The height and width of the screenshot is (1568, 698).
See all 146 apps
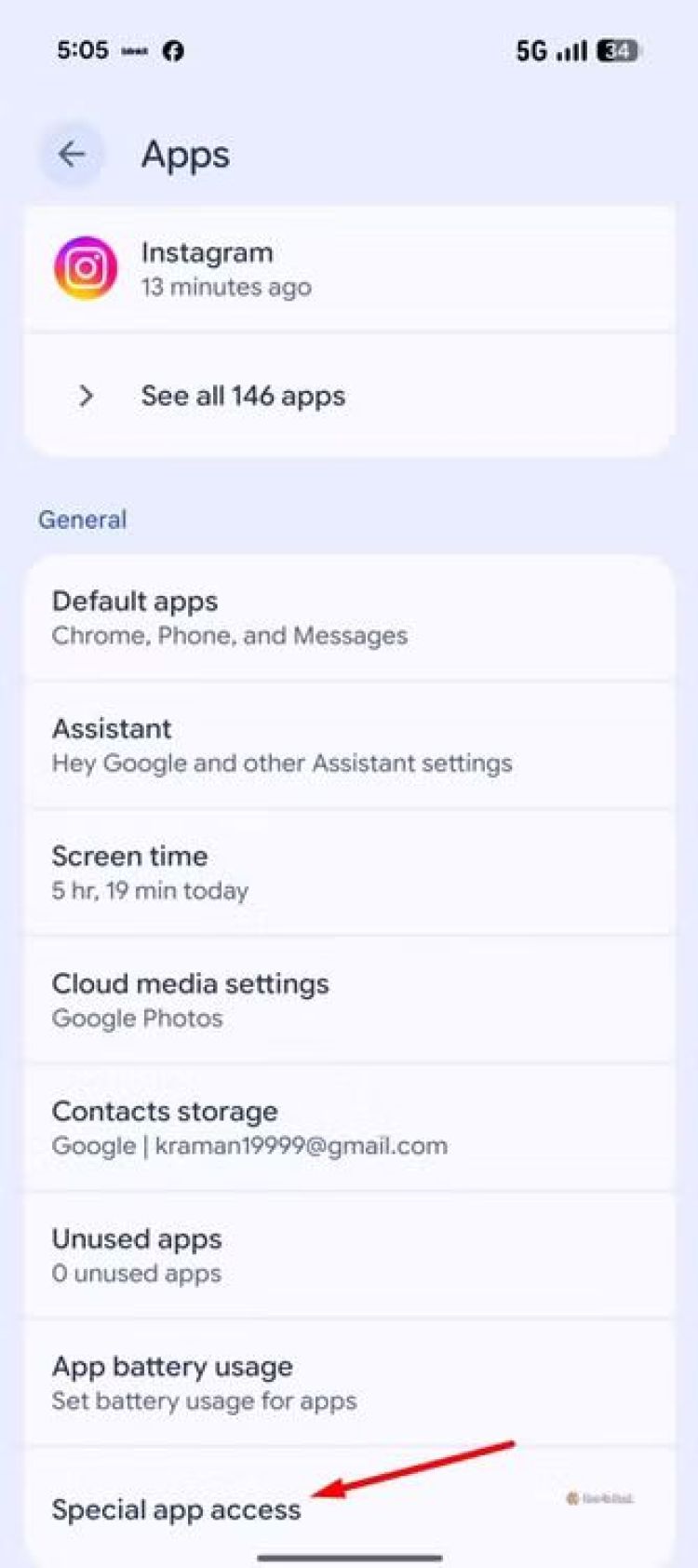tap(349, 396)
